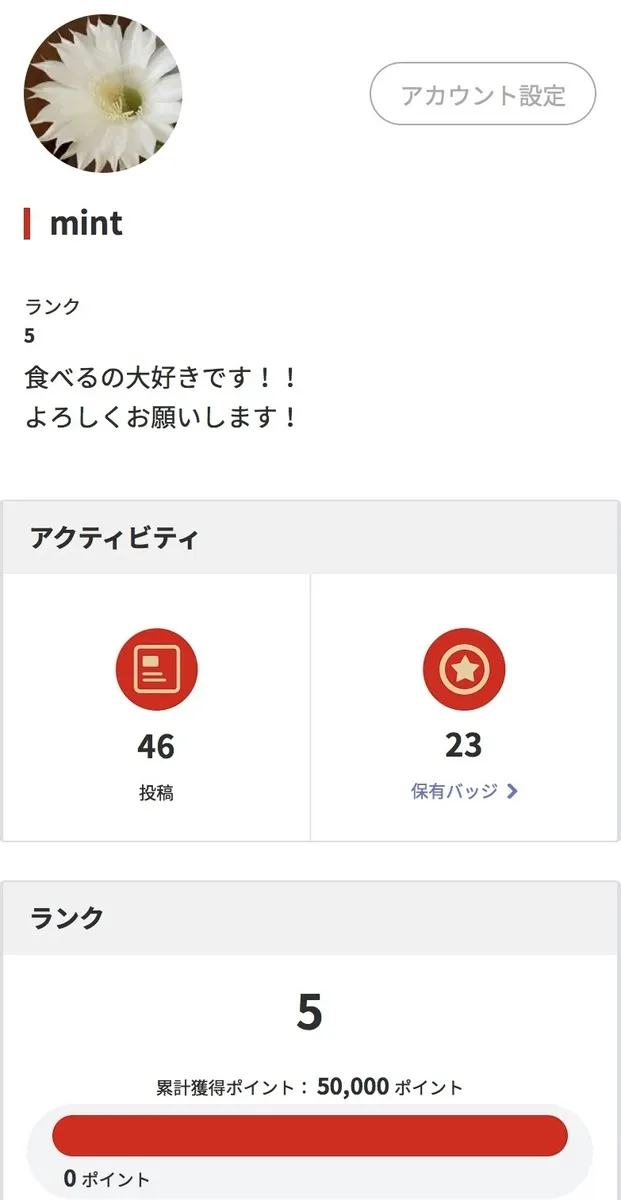Tap the profile avatar photo
Screen dimensions: 621x1200
click(x=103, y=94)
